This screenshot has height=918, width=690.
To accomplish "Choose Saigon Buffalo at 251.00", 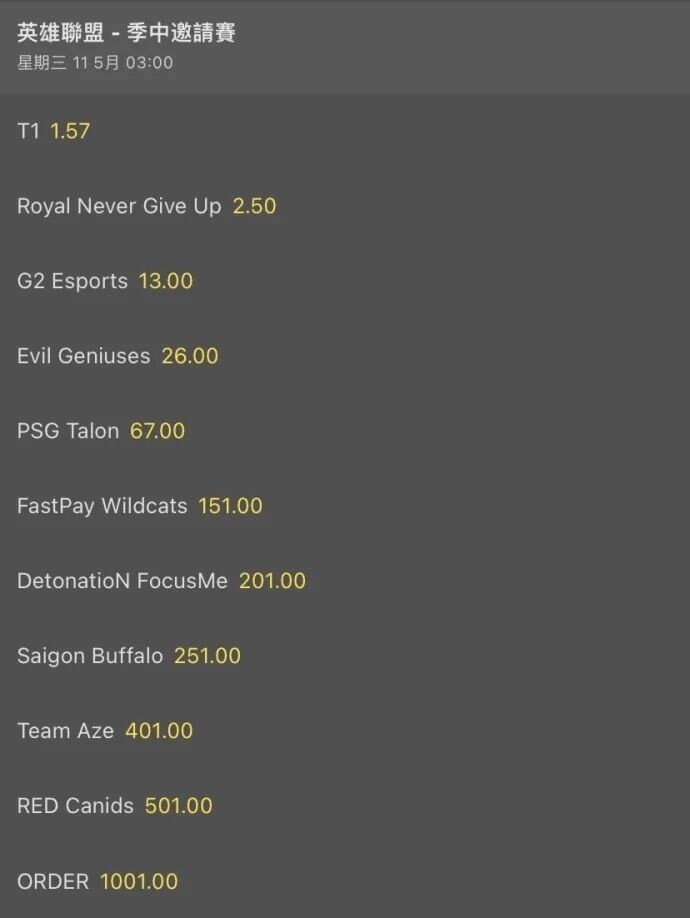I will click(207, 656).
